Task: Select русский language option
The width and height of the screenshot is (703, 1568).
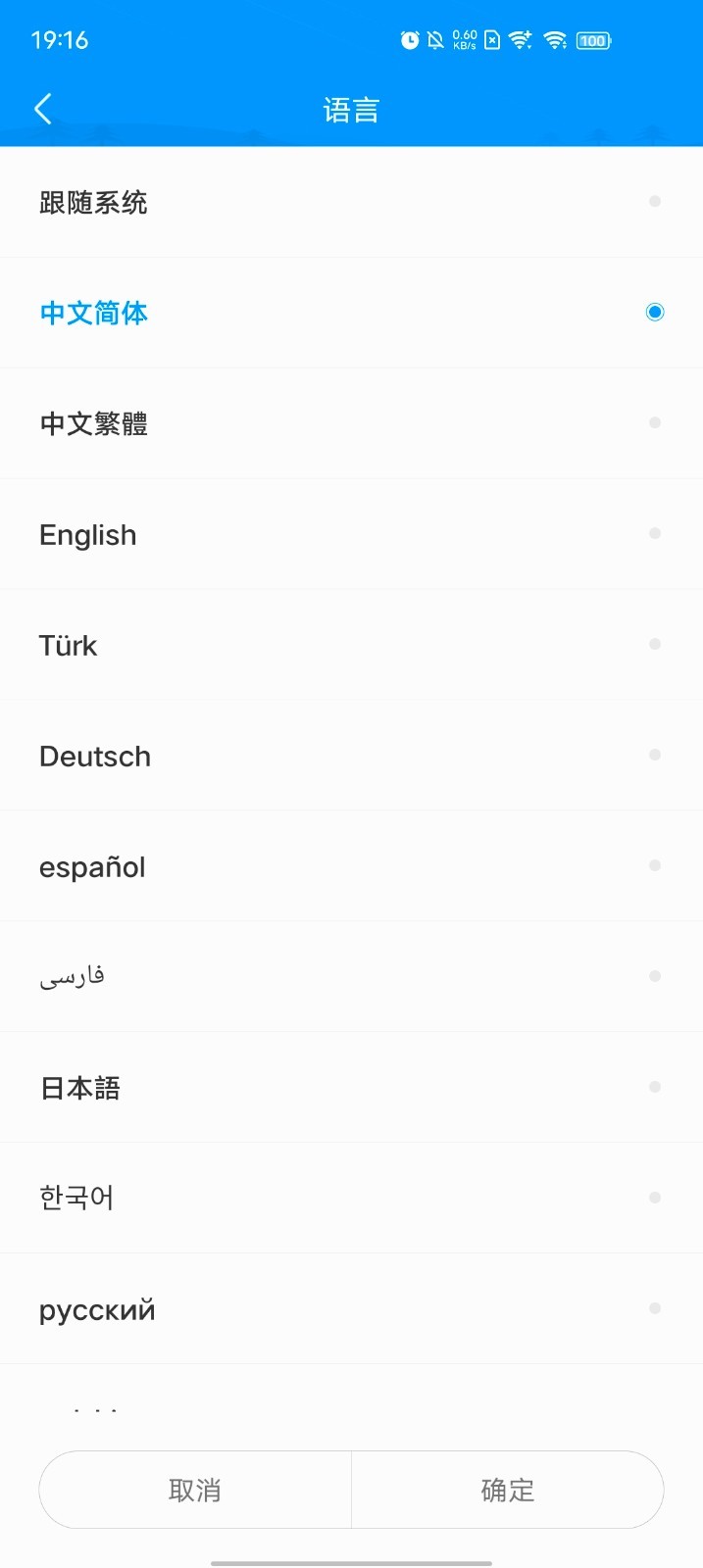Action: [x=351, y=1309]
